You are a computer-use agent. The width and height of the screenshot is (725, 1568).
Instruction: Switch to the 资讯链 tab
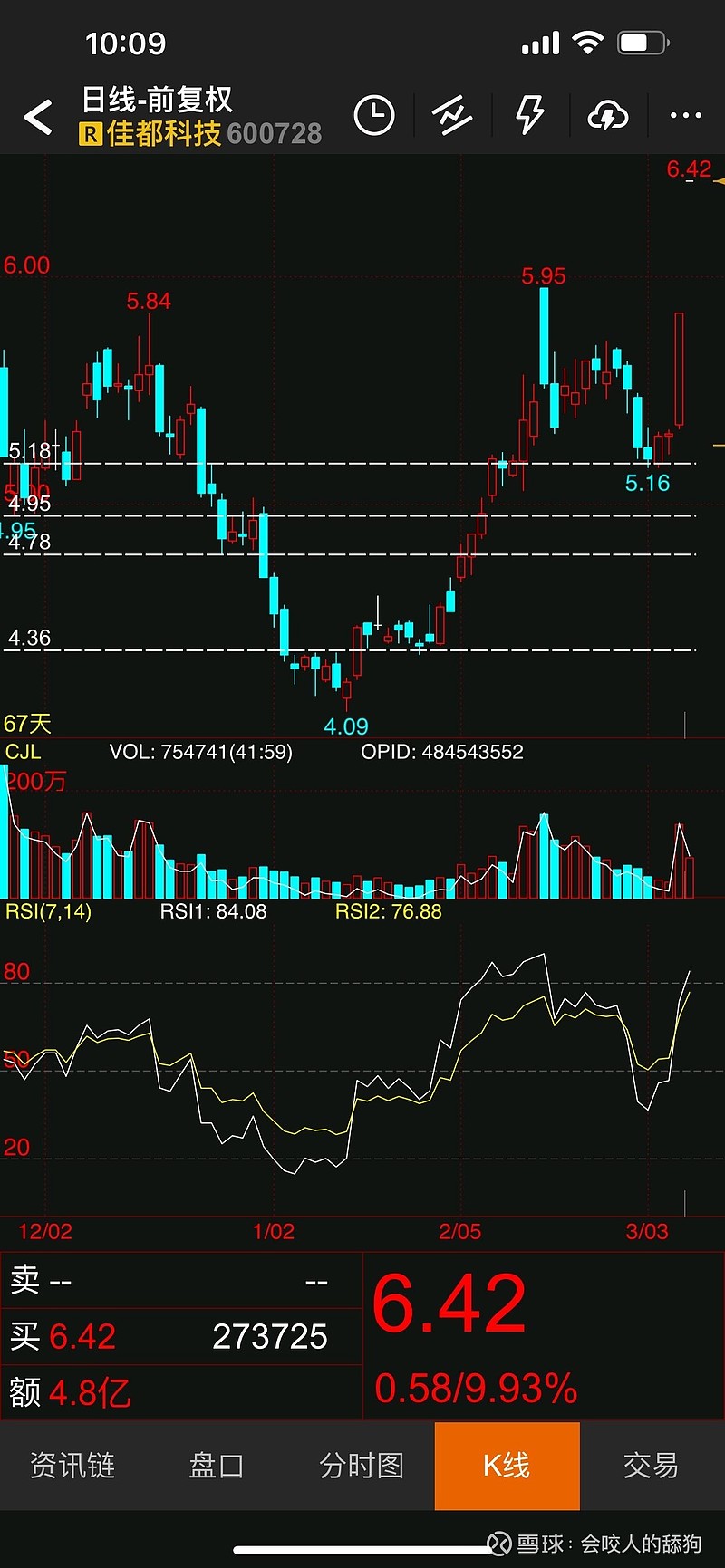pyautogui.click(x=72, y=1465)
